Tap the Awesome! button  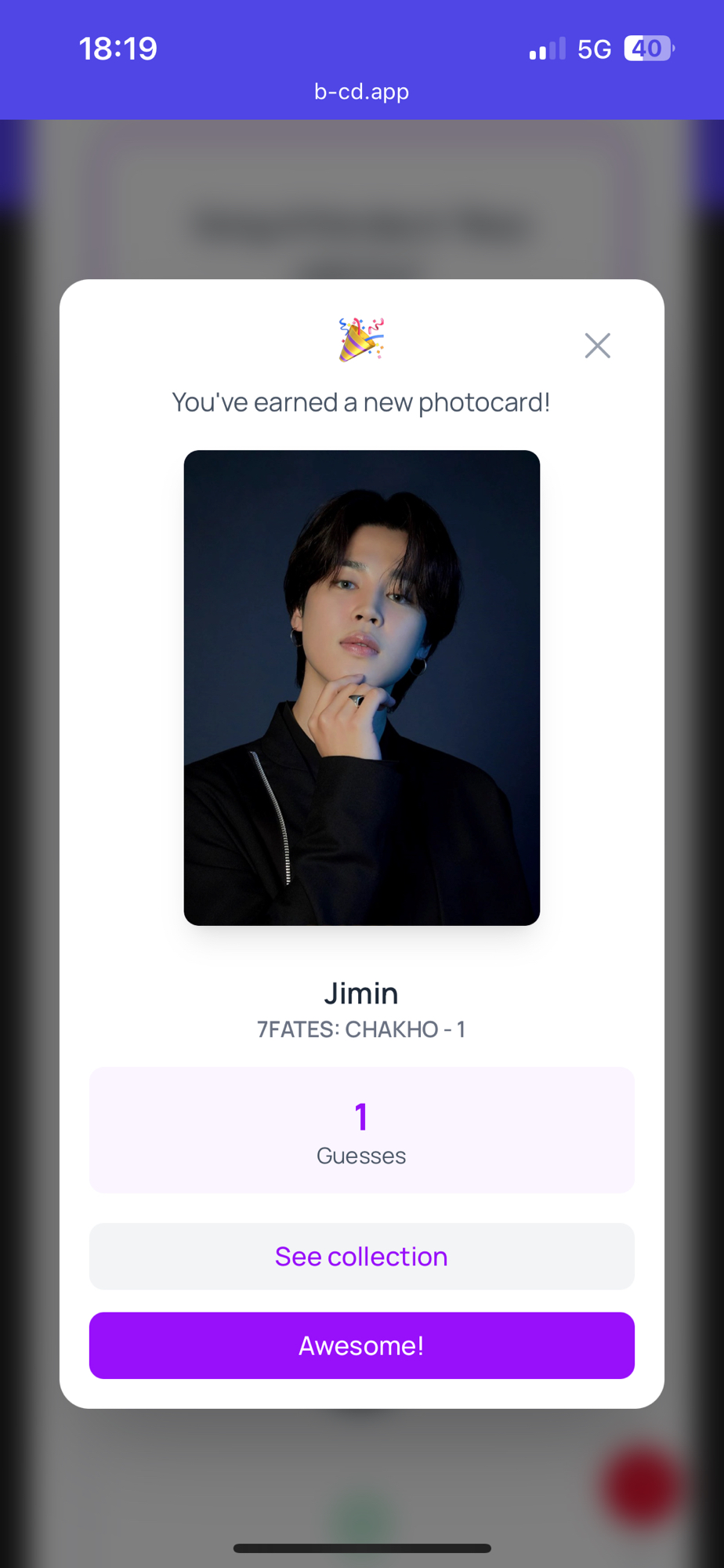point(361,1345)
